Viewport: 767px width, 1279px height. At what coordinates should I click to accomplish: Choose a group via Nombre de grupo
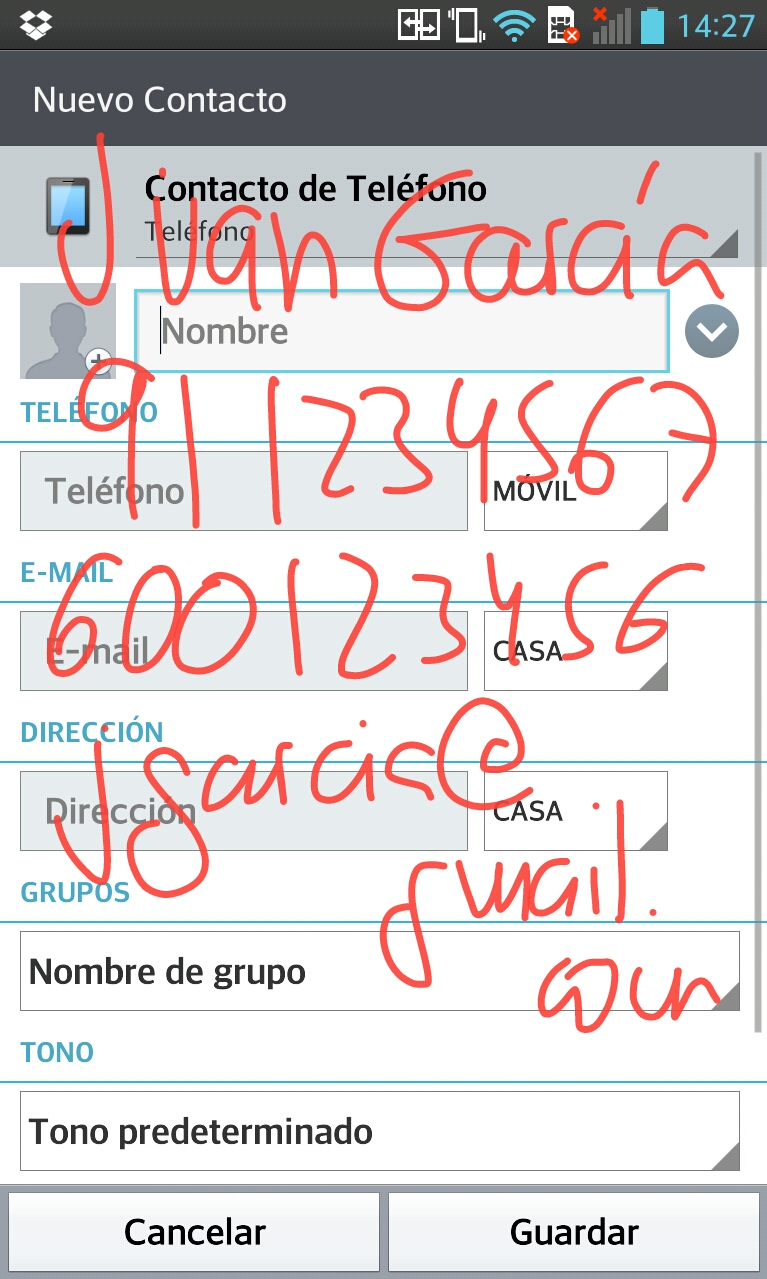tap(379, 971)
